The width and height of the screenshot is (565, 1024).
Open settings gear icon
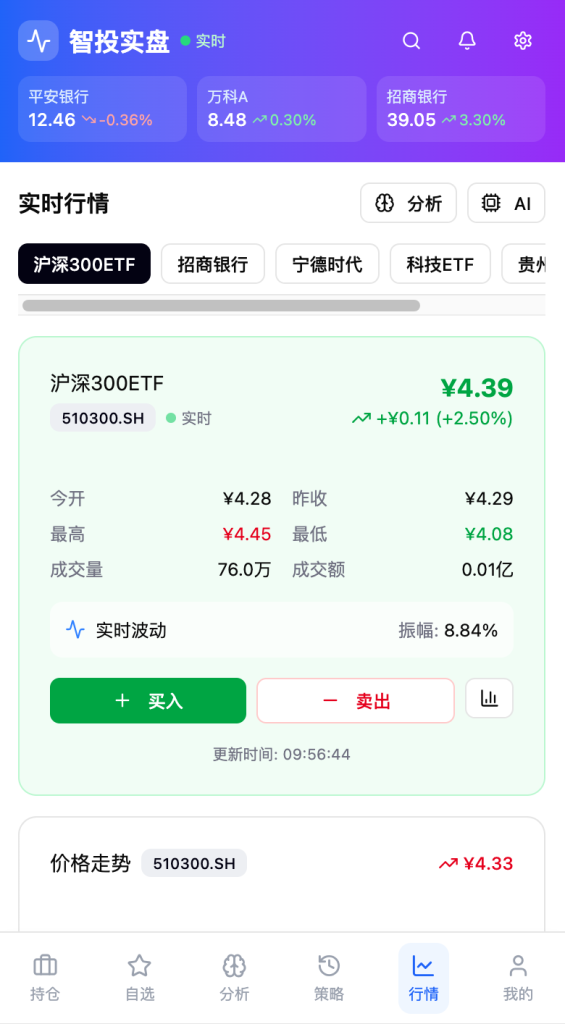[x=523, y=40]
